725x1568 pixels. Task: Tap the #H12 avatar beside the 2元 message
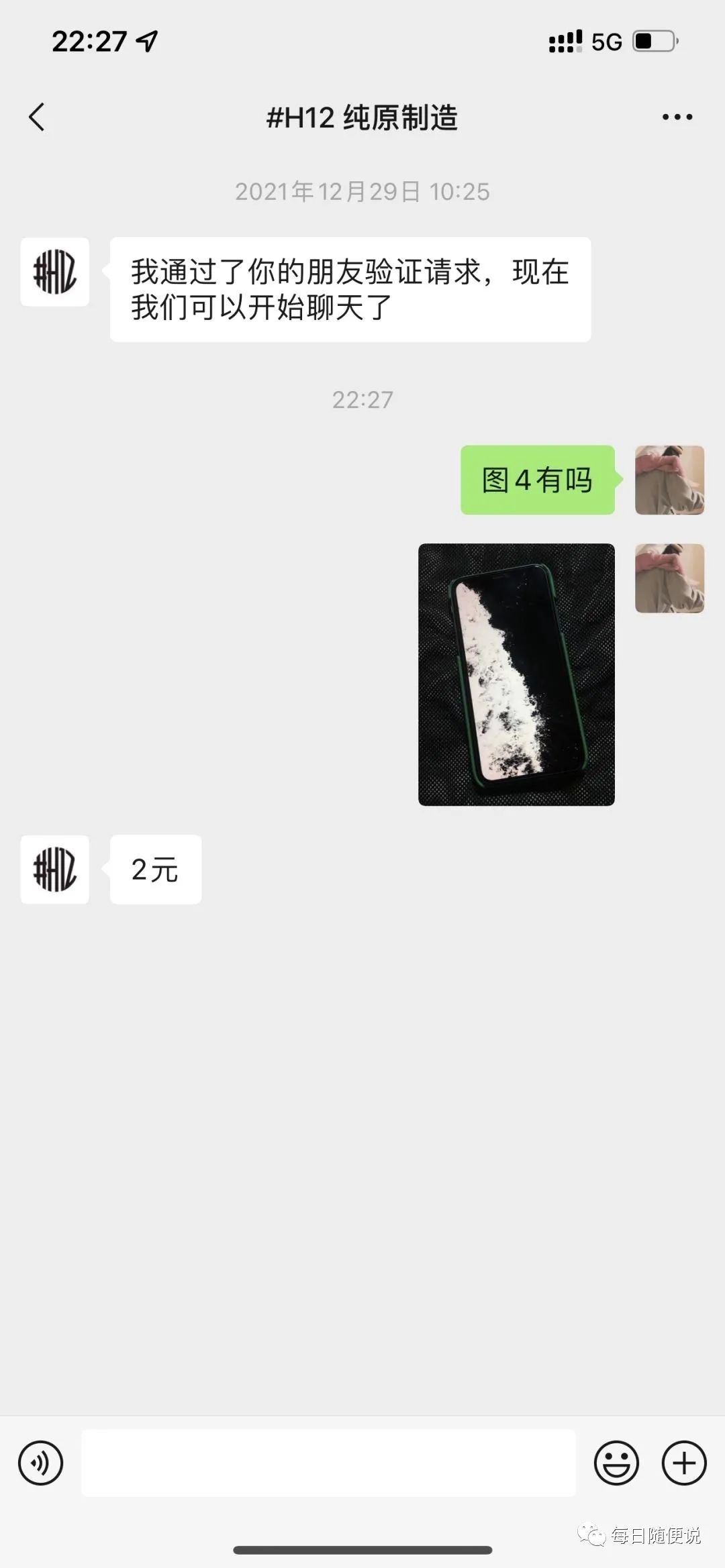(x=55, y=870)
